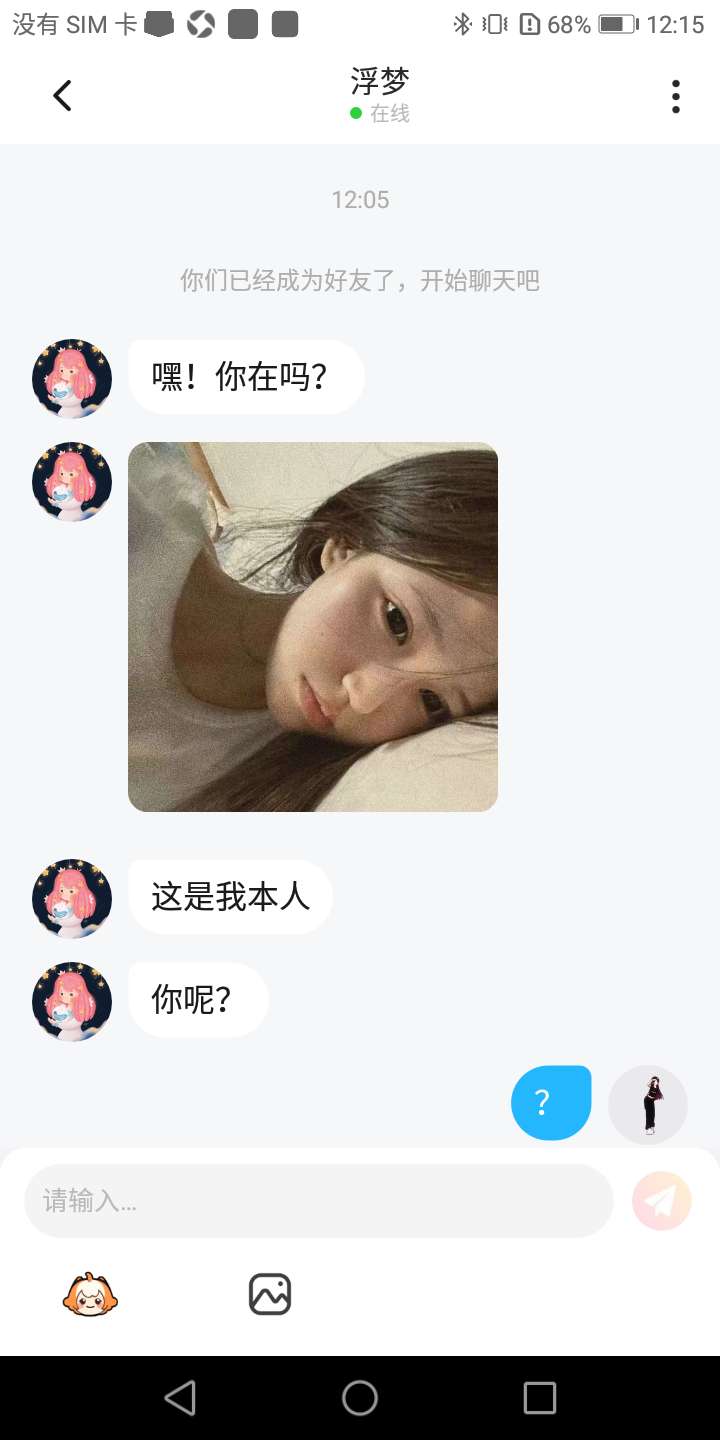Tap the 请输入 message input field
This screenshot has width=720, height=1440.
coord(318,1201)
